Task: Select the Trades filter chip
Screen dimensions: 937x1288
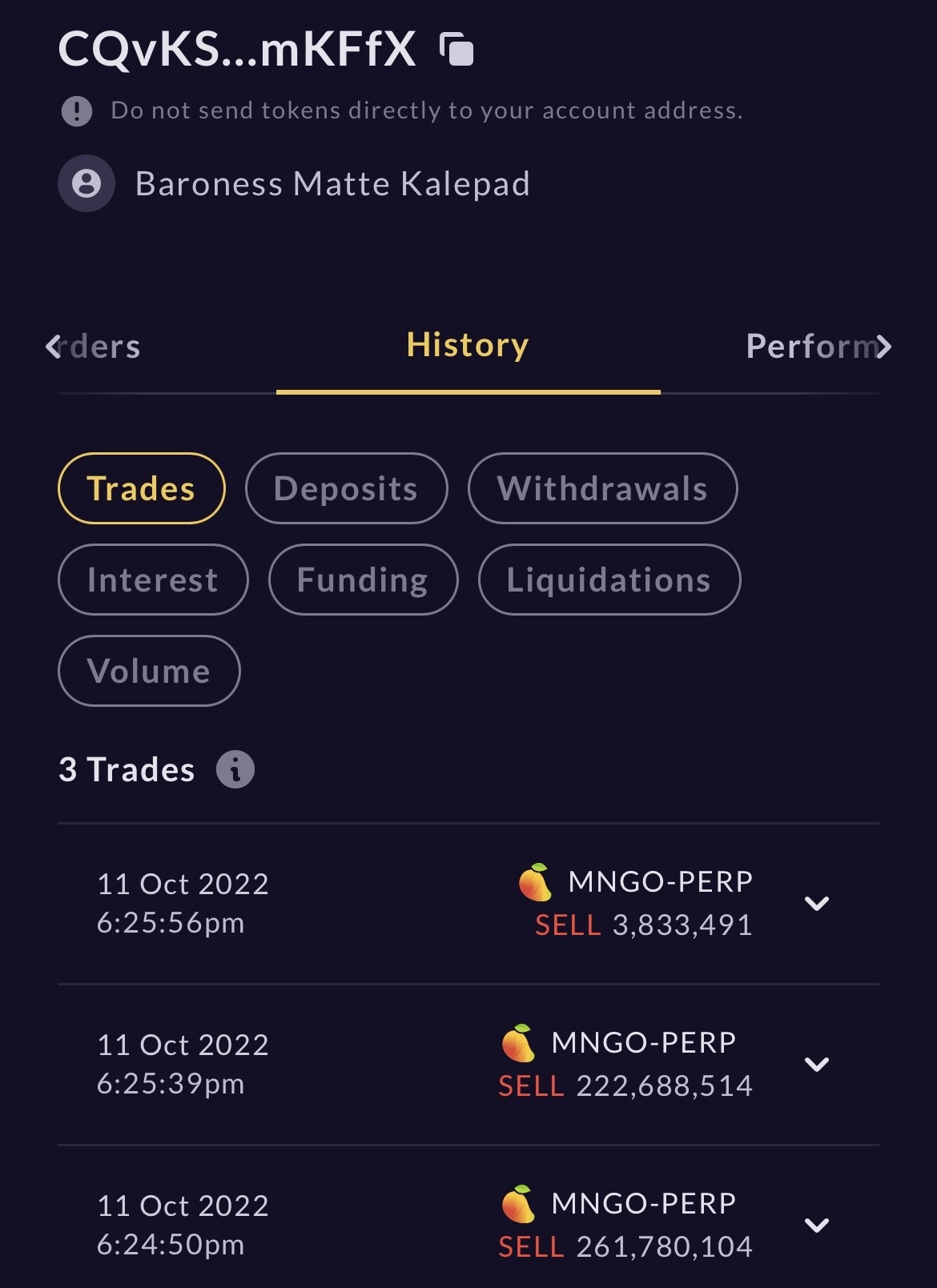Action: [141, 488]
